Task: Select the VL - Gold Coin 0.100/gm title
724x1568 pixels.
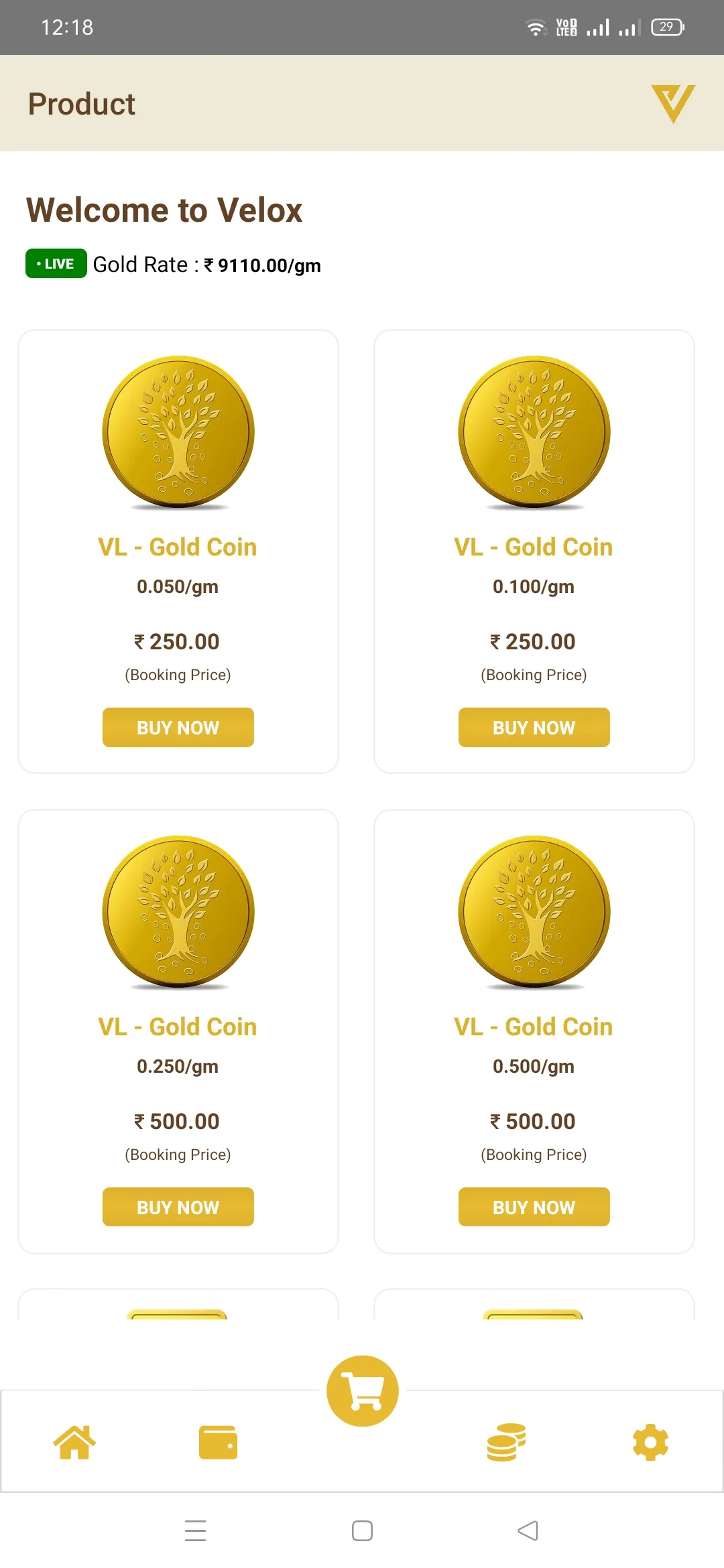Action: click(x=534, y=547)
